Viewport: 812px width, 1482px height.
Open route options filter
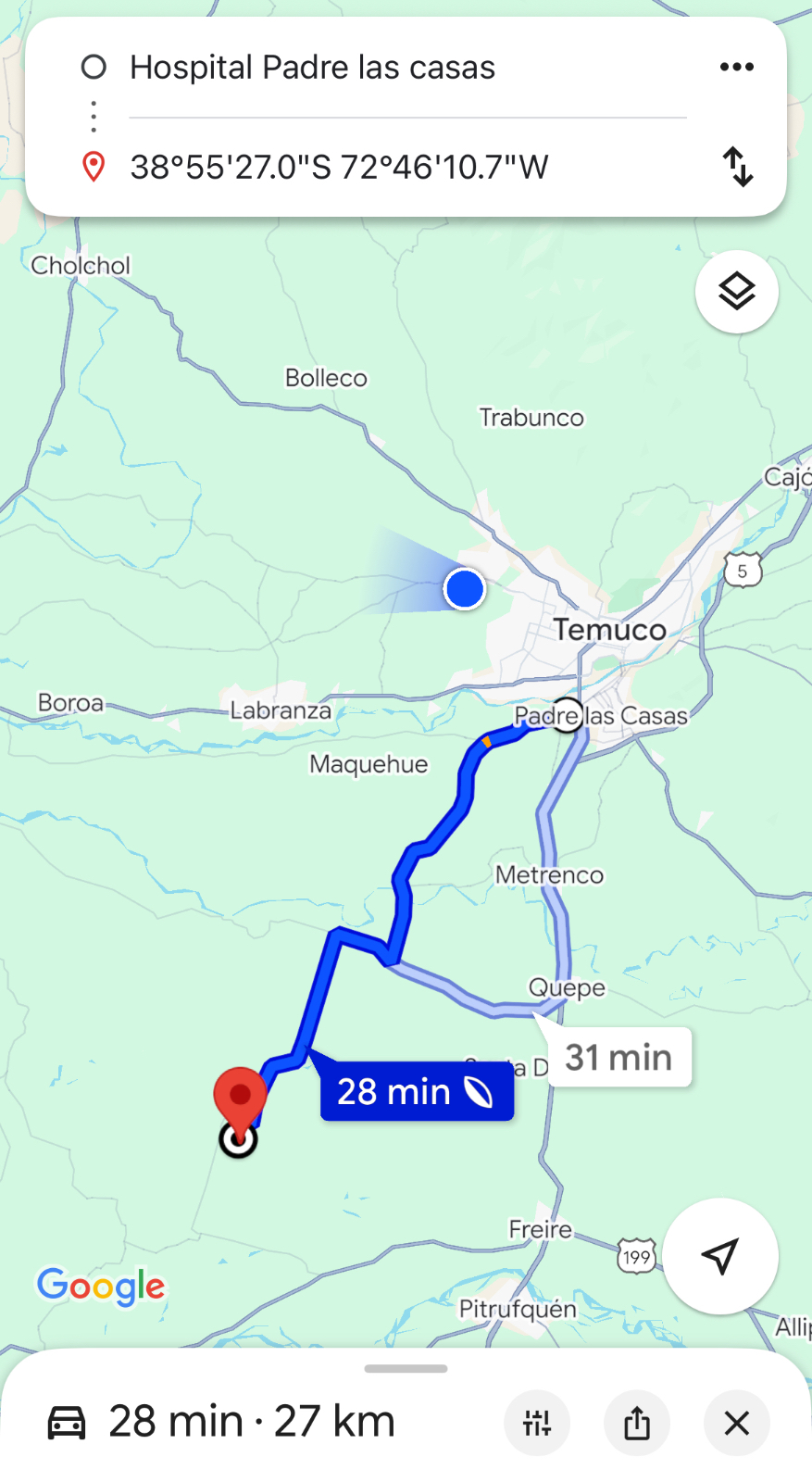(537, 1423)
